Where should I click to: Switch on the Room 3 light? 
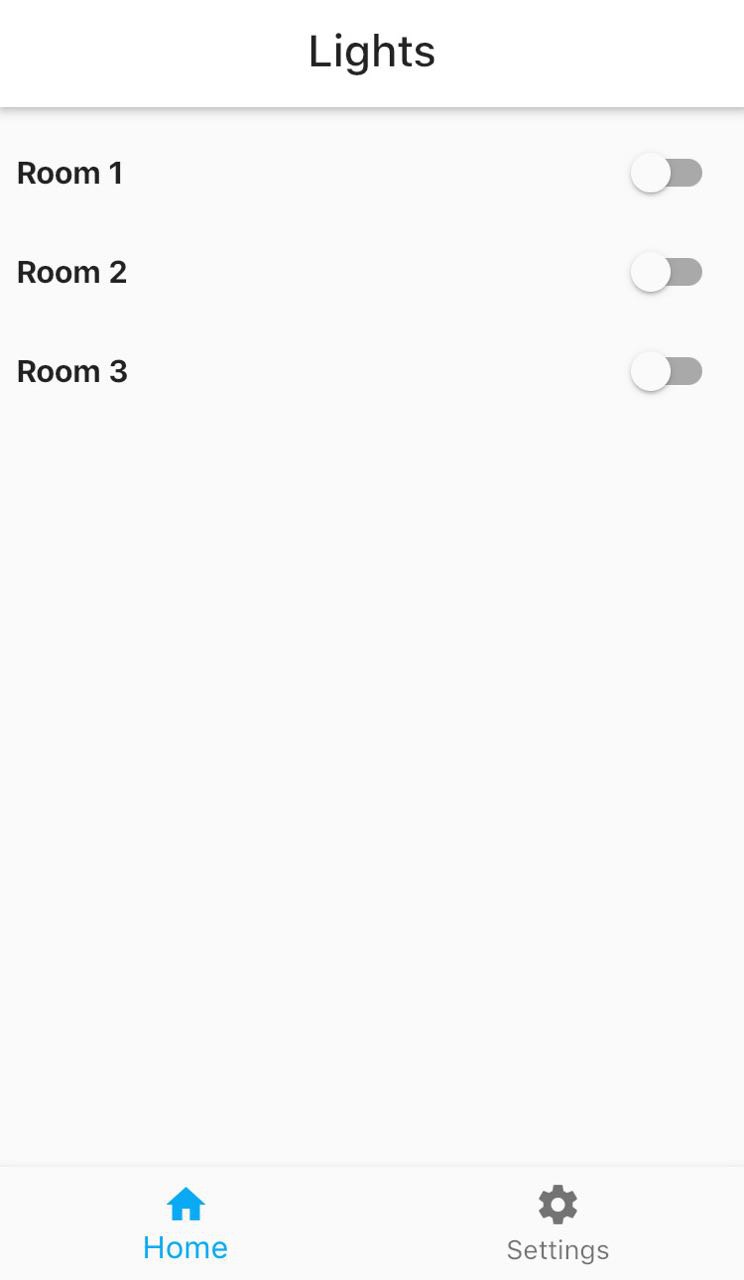click(666, 372)
